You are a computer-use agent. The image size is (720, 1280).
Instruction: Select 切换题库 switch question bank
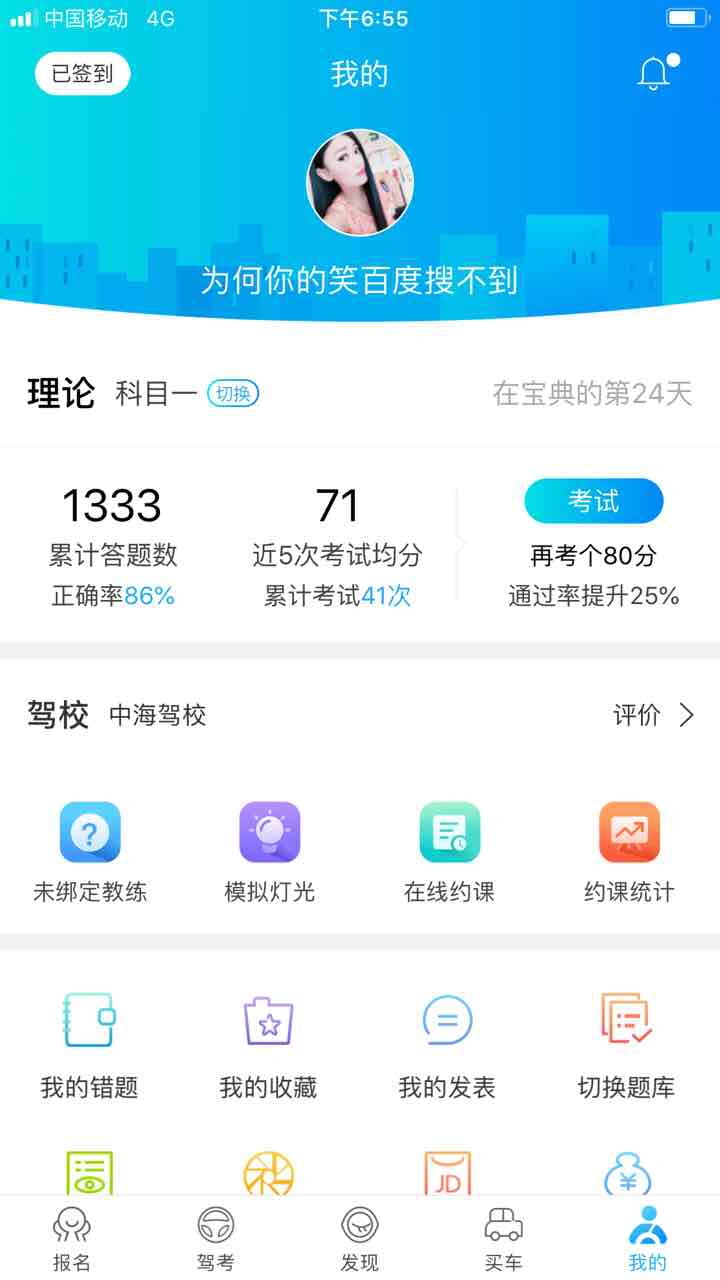coord(626,1045)
